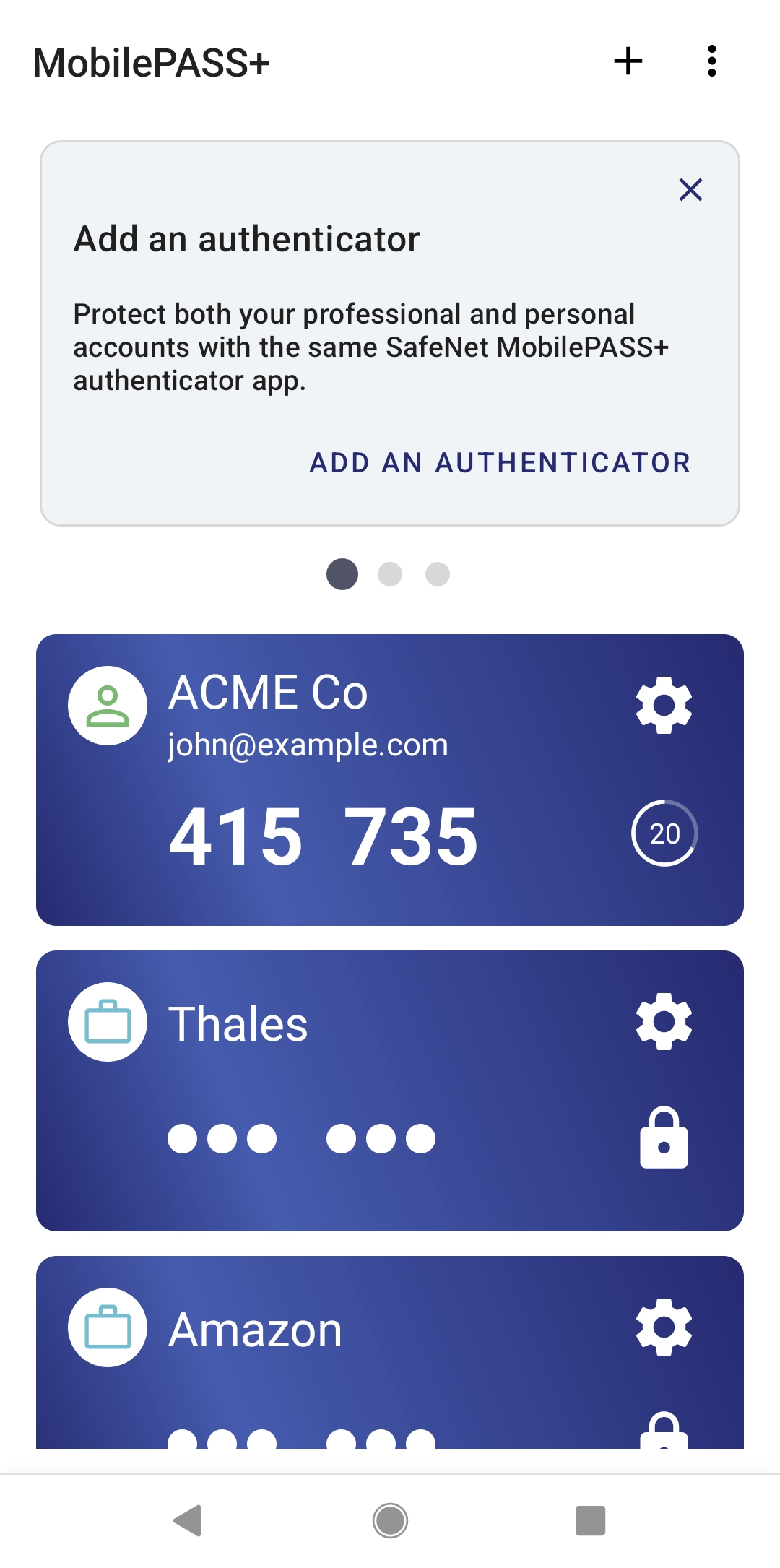Tap the plus icon to add a token

(628, 61)
